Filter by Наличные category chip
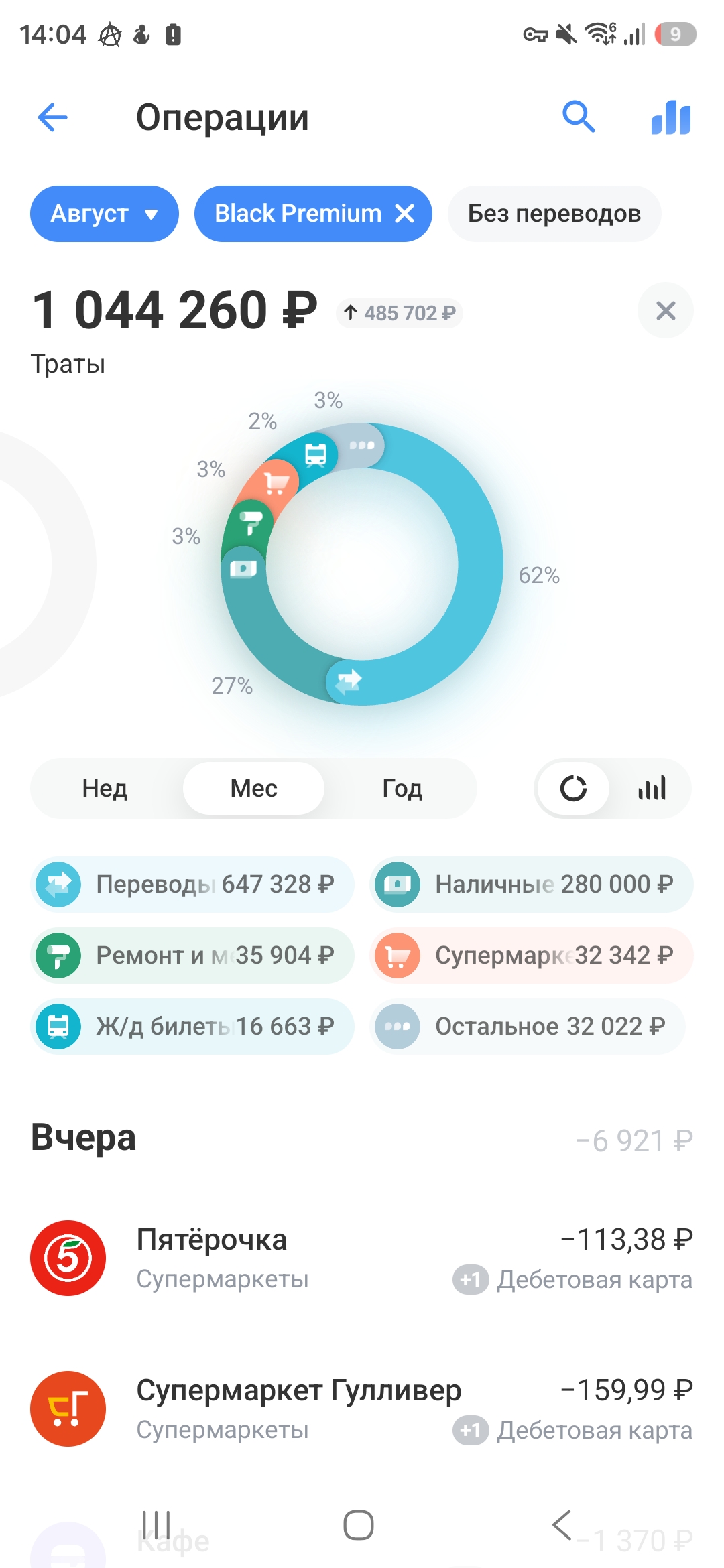 pyautogui.click(x=532, y=885)
